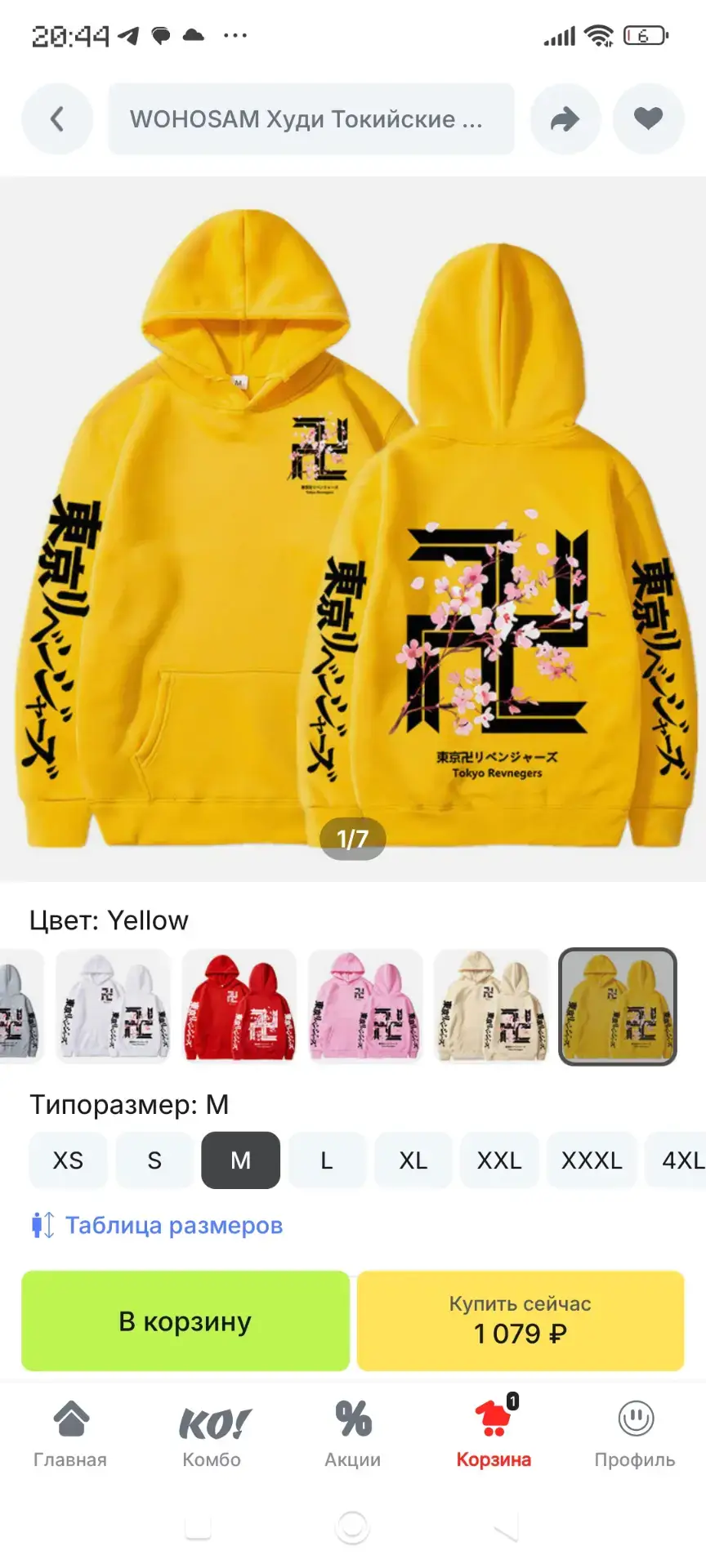The image size is (706, 1568).
Task: Select the red hoodie color option
Action: pos(239,1006)
